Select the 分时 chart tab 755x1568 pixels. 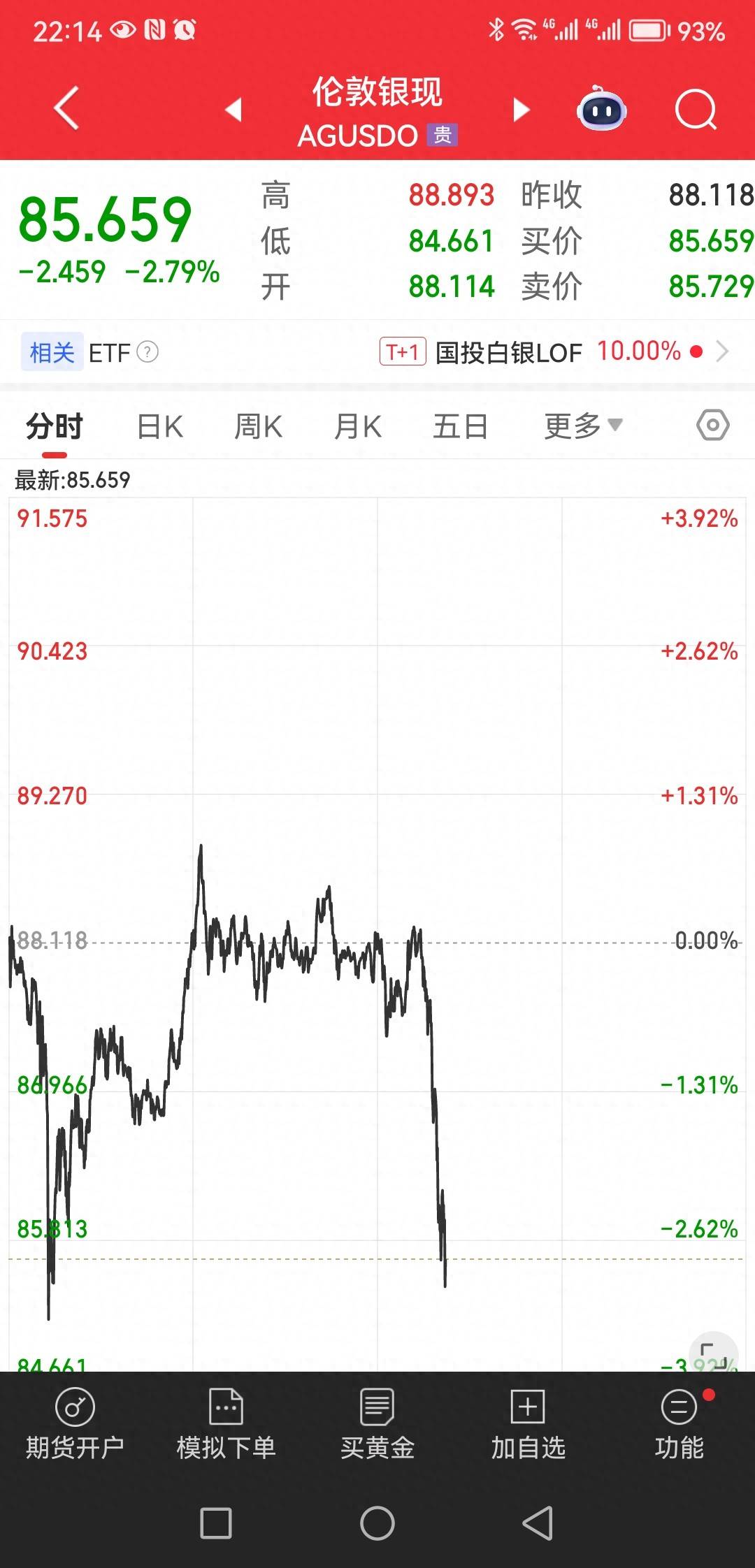point(55,426)
